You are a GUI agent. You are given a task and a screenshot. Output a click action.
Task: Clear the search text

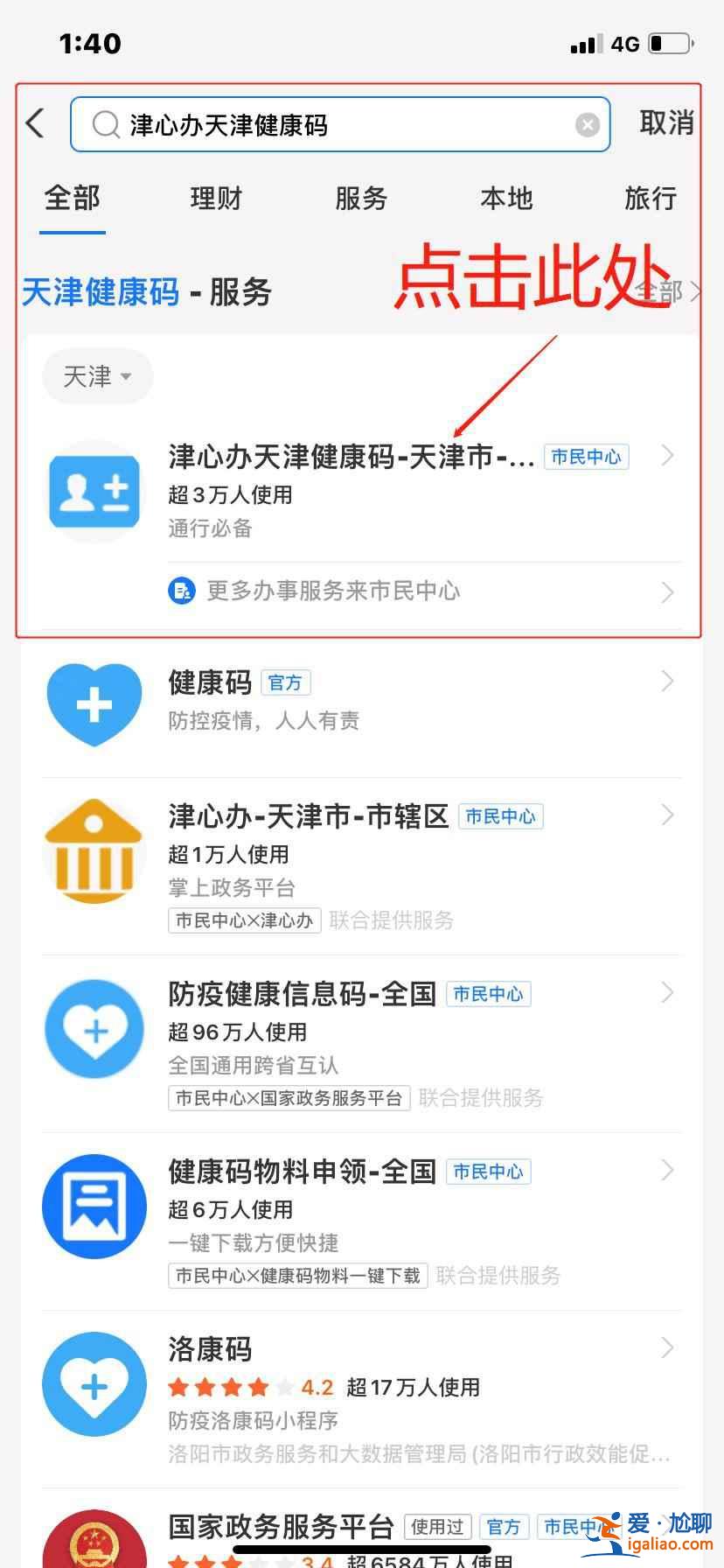[588, 125]
